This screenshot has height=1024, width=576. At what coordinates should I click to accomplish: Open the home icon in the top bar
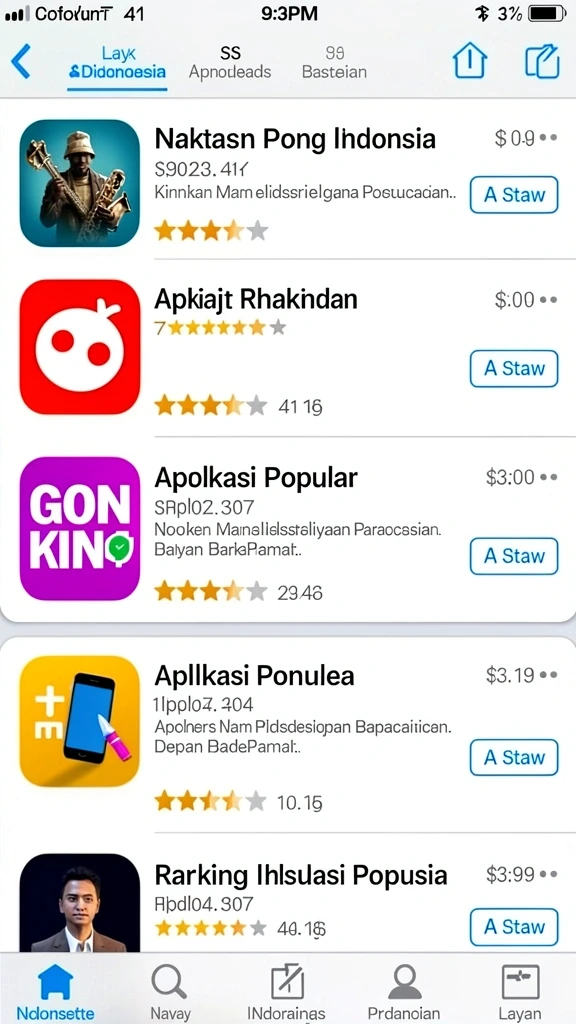pyautogui.click(x=470, y=61)
